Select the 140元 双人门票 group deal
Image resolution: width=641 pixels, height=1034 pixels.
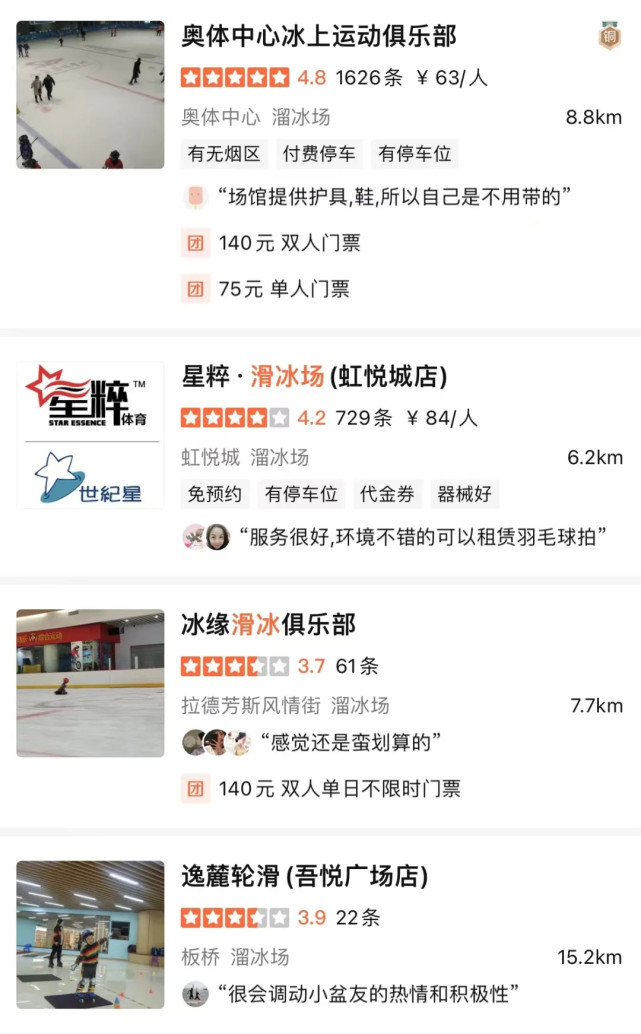pyautogui.click(x=289, y=243)
